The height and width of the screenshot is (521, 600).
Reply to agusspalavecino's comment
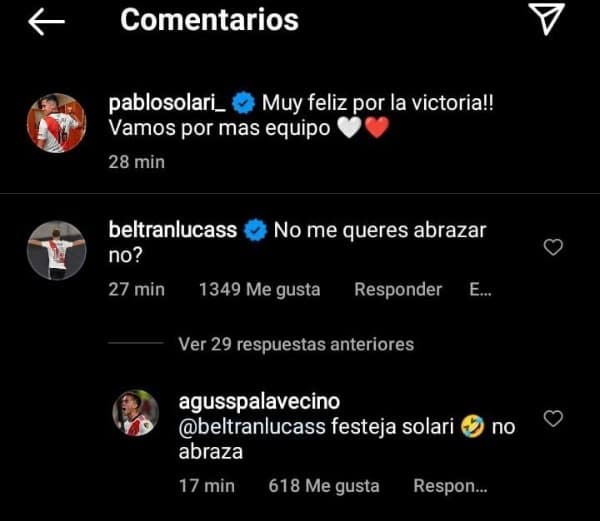coord(450,486)
